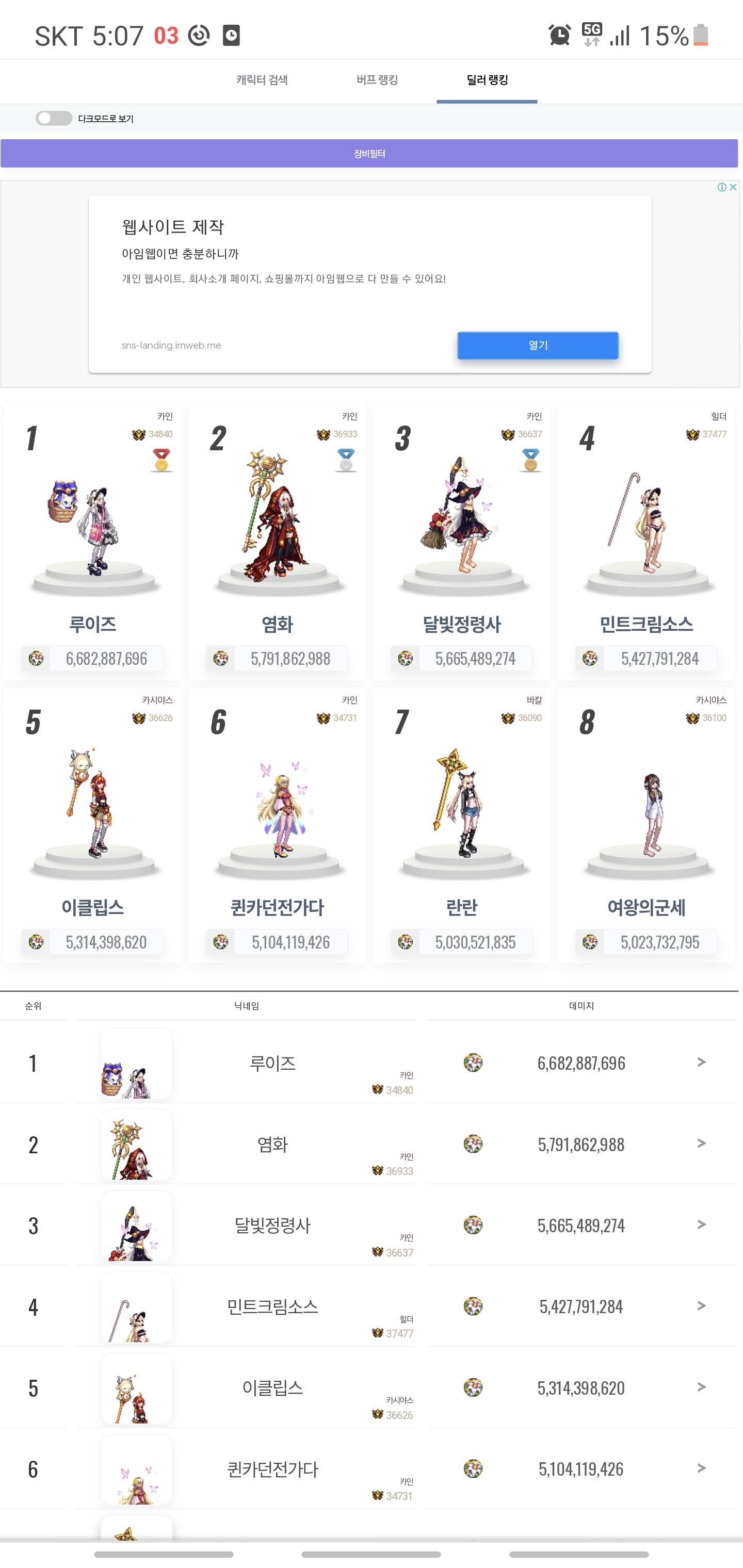
Task: View the 달빛정령사 podium card
Action: [x=462, y=542]
